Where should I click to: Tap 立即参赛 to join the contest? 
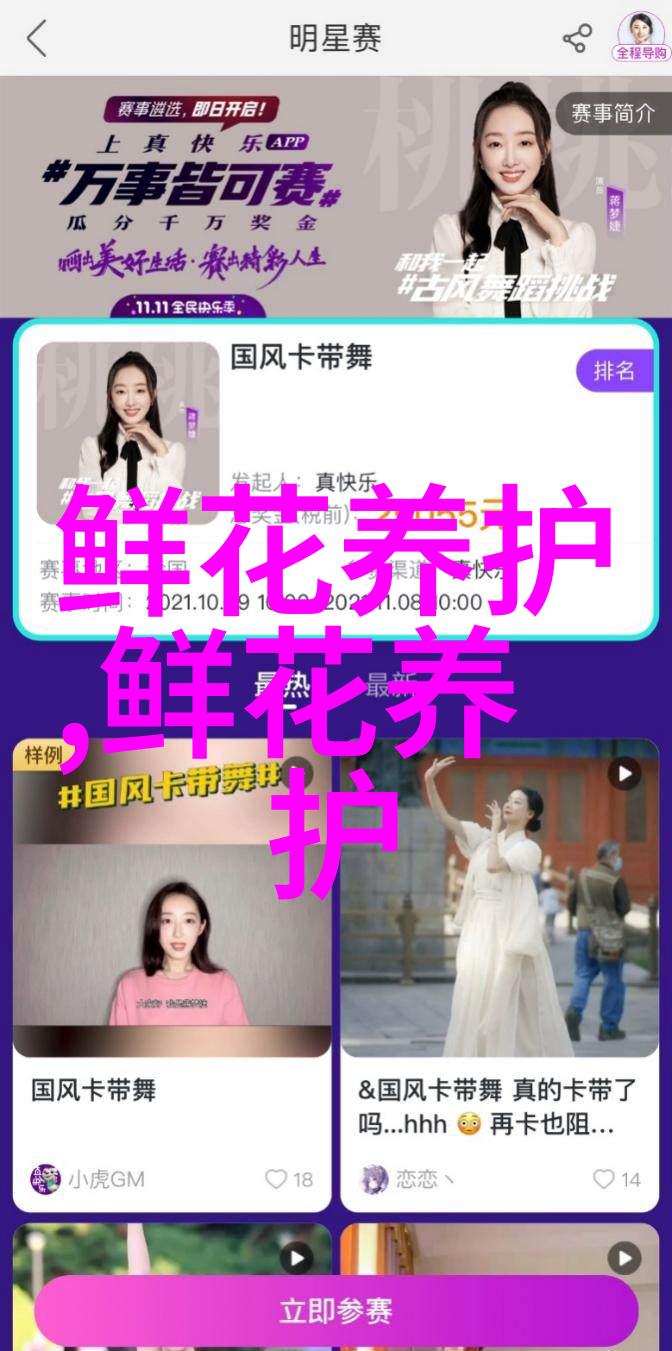pyautogui.click(x=336, y=1311)
